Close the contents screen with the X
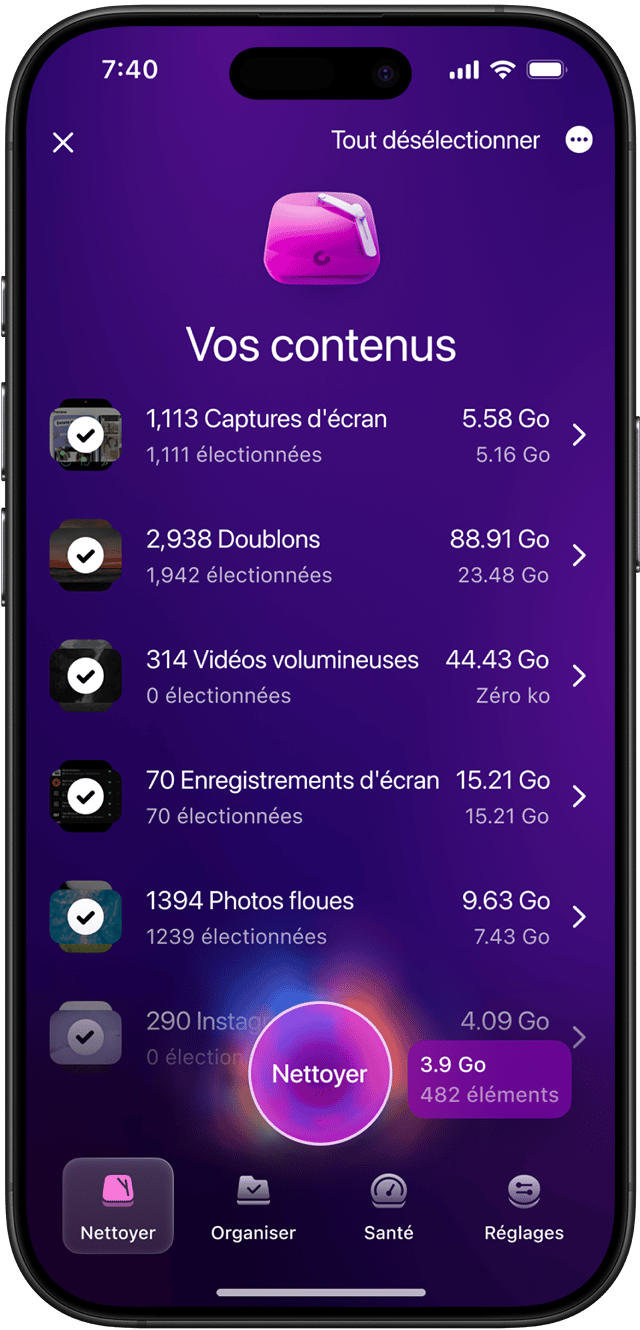640x1330 pixels. (x=63, y=142)
